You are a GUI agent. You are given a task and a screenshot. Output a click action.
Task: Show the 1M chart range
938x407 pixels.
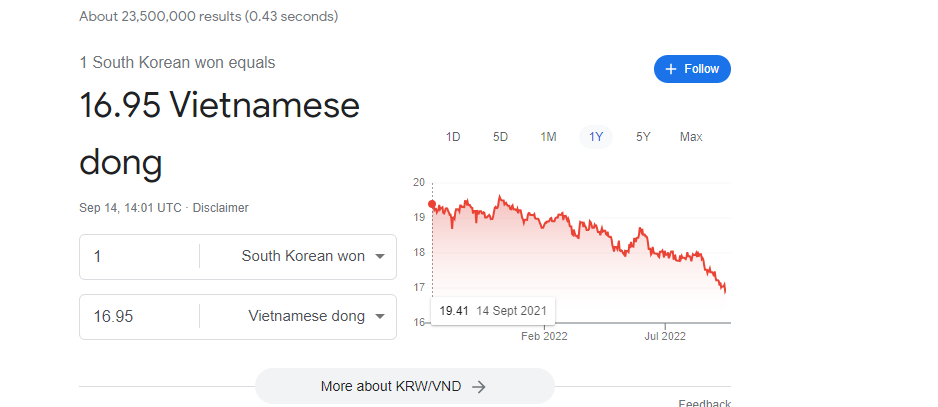coord(548,137)
